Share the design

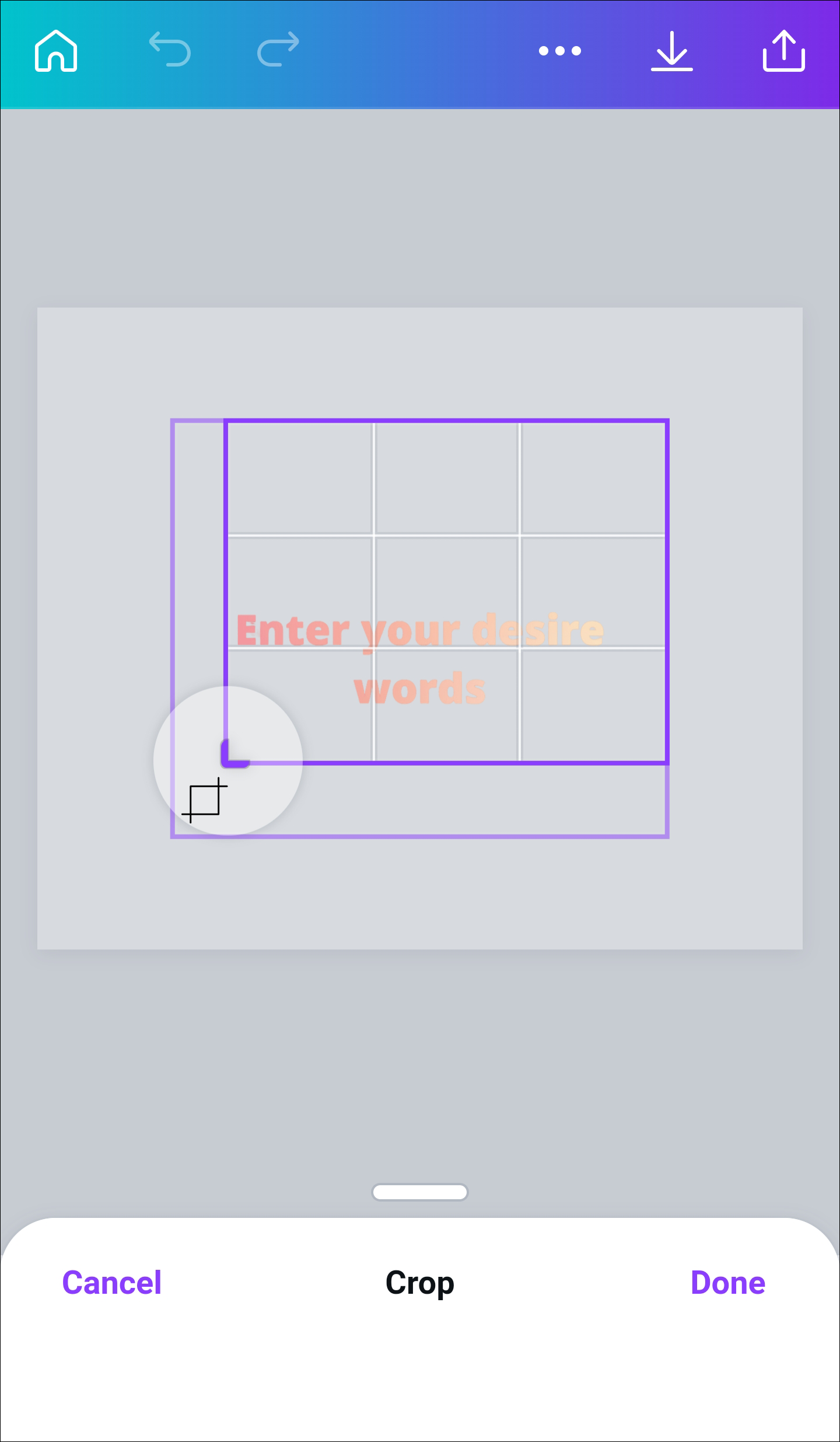(783, 51)
